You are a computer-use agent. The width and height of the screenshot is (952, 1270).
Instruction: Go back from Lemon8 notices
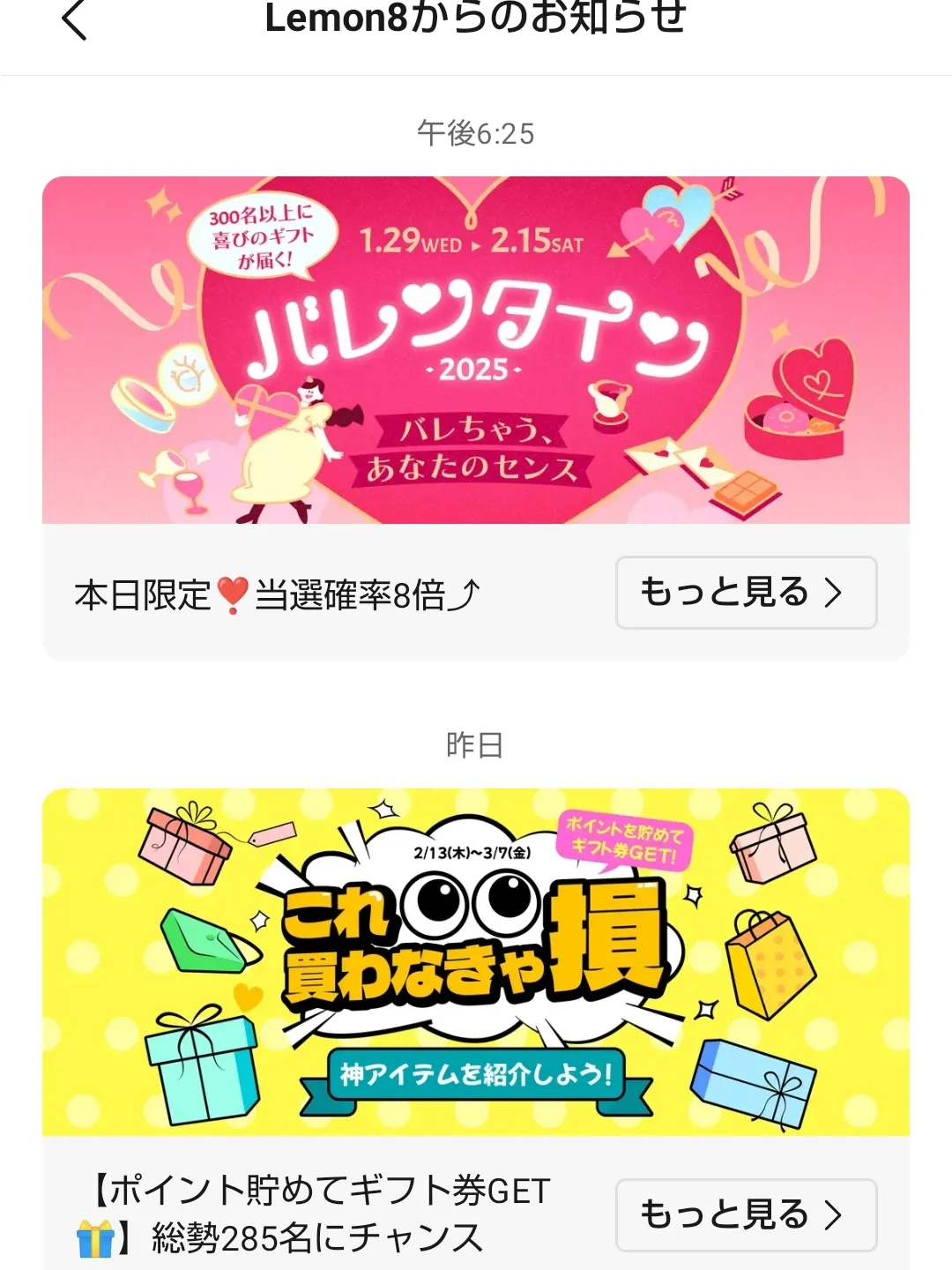(75, 19)
